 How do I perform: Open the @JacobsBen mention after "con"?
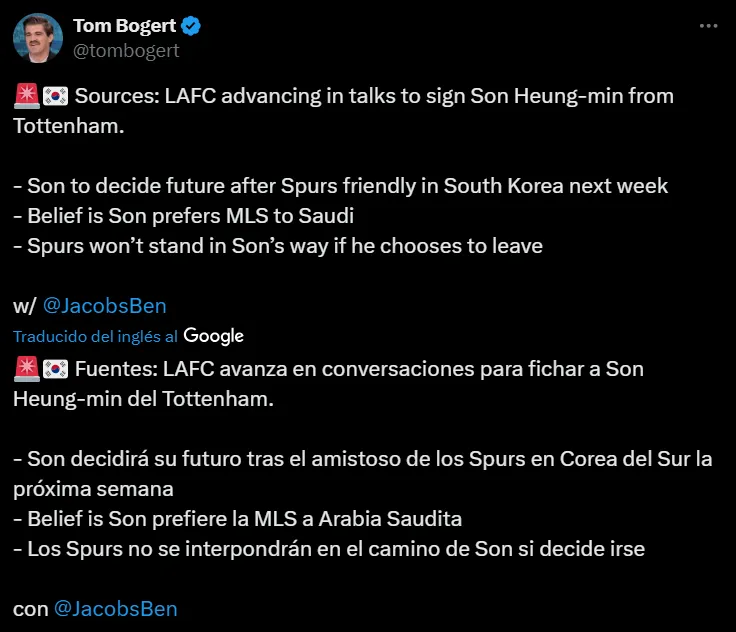[115, 608]
